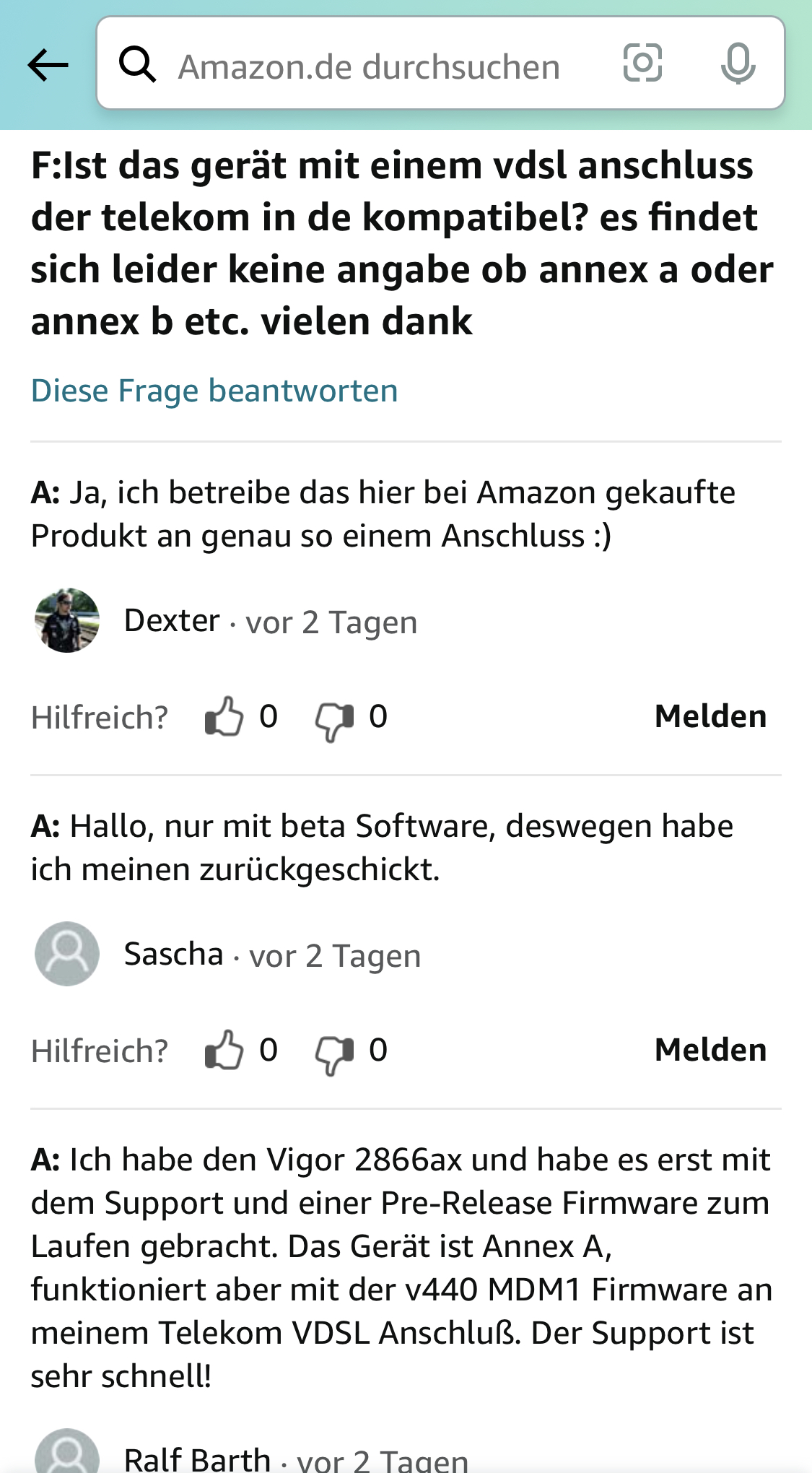Screen dimensions: 812x1473
Task: Like Sascha's answer with thumbs up
Action: (x=224, y=1051)
